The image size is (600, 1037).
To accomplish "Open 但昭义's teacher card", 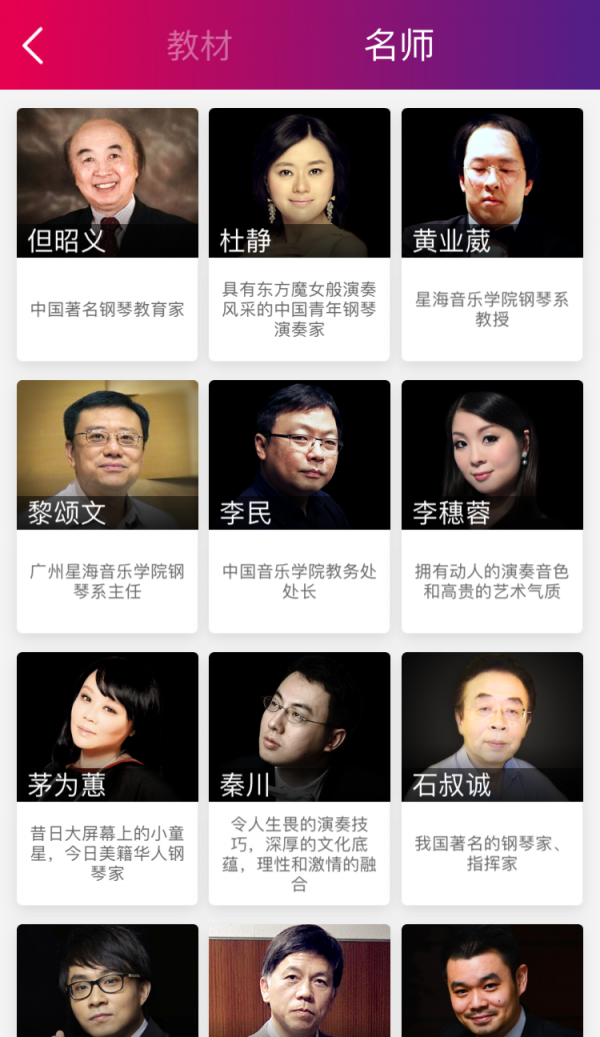I will coord(107,234).
